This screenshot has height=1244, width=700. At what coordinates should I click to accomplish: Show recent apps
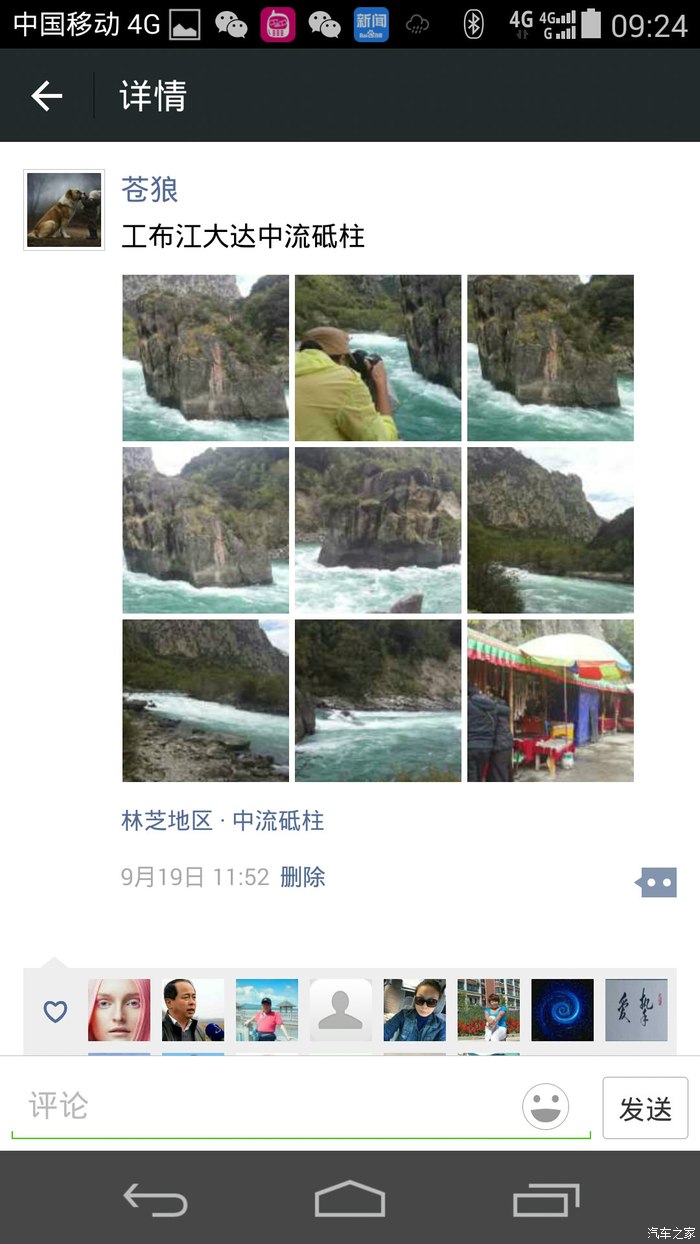point(546,1199)
